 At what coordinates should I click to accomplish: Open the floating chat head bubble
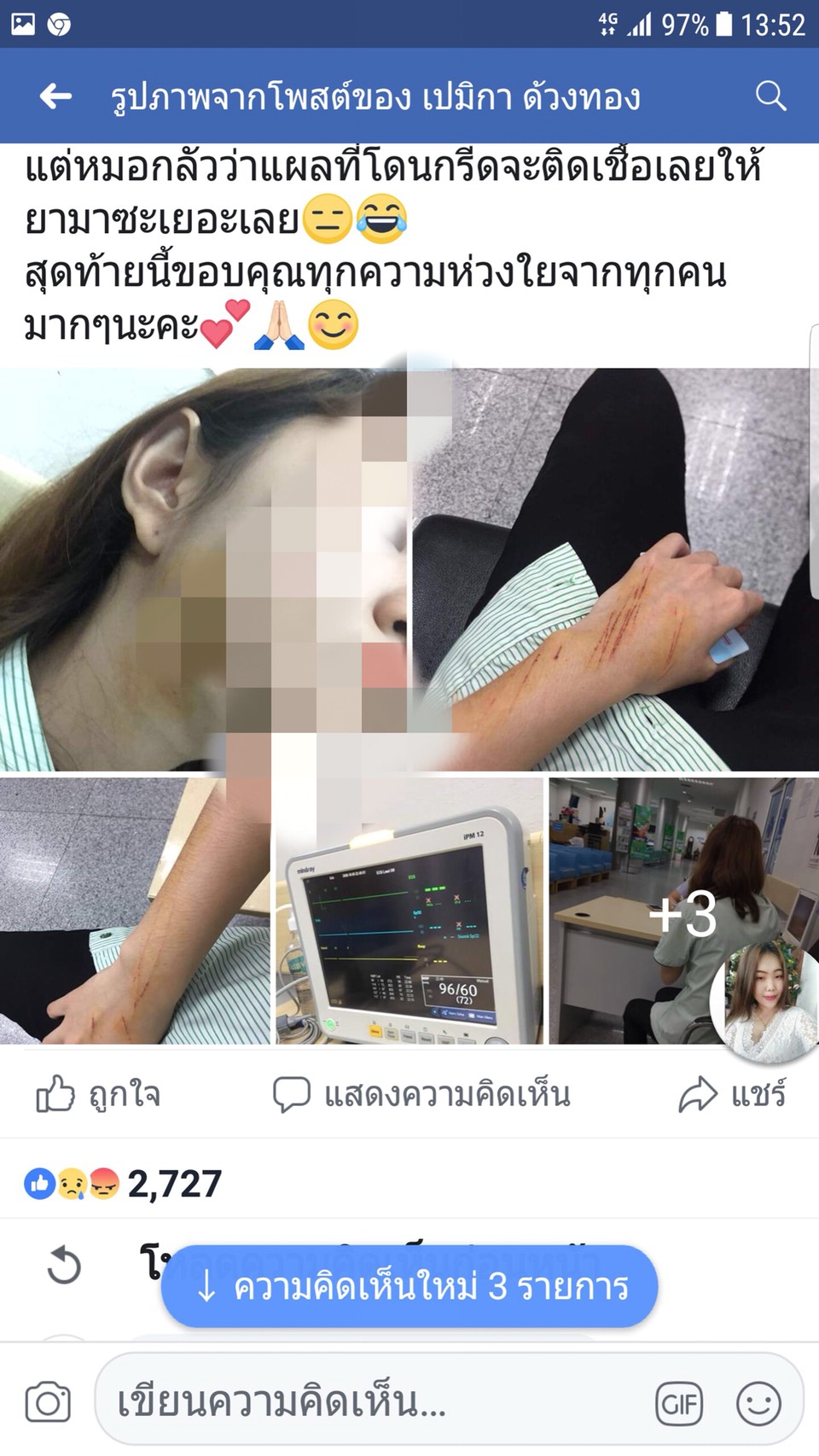[x=764, y=1000]
